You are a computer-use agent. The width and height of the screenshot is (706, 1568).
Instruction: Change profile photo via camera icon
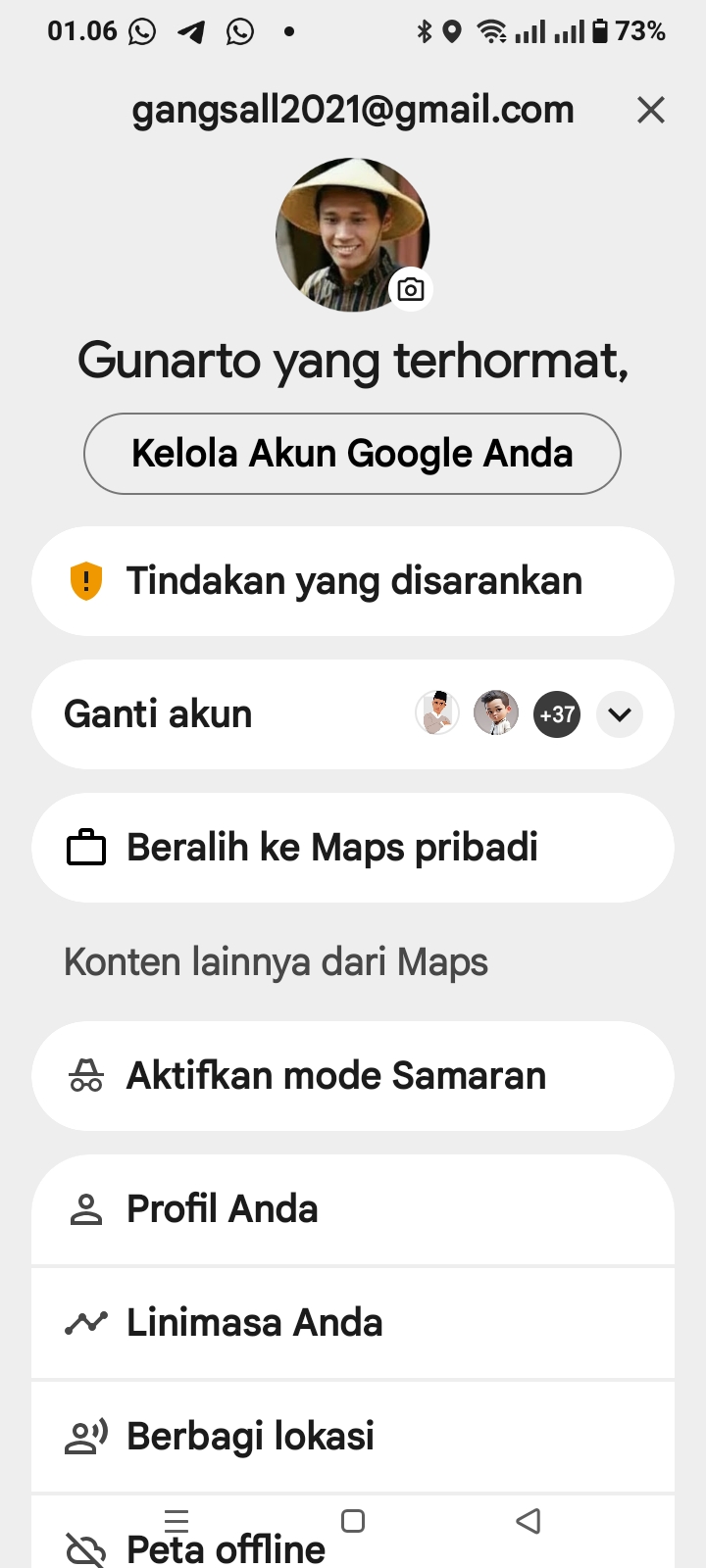(411, 289)
